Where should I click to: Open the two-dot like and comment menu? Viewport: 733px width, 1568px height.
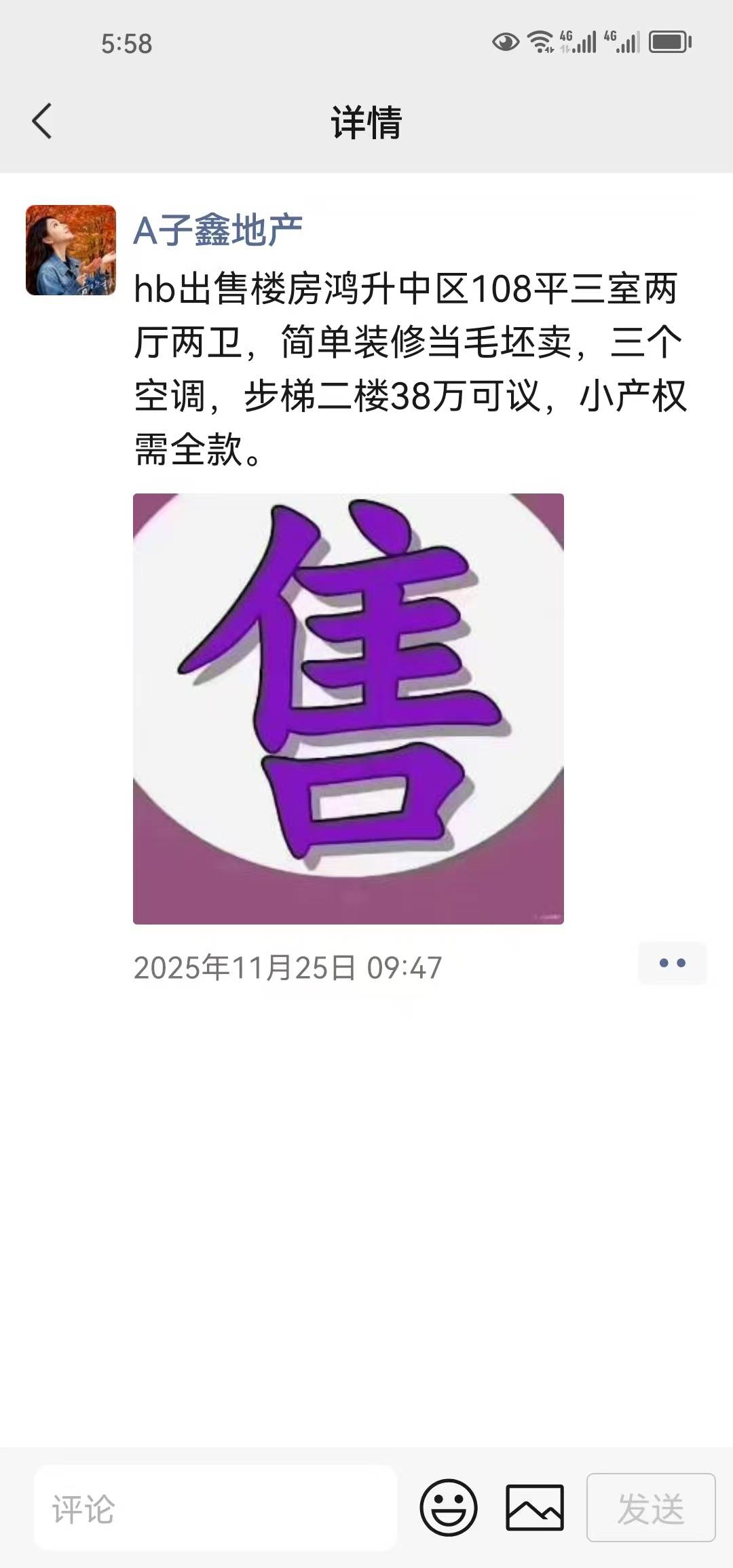click(672, 963)
